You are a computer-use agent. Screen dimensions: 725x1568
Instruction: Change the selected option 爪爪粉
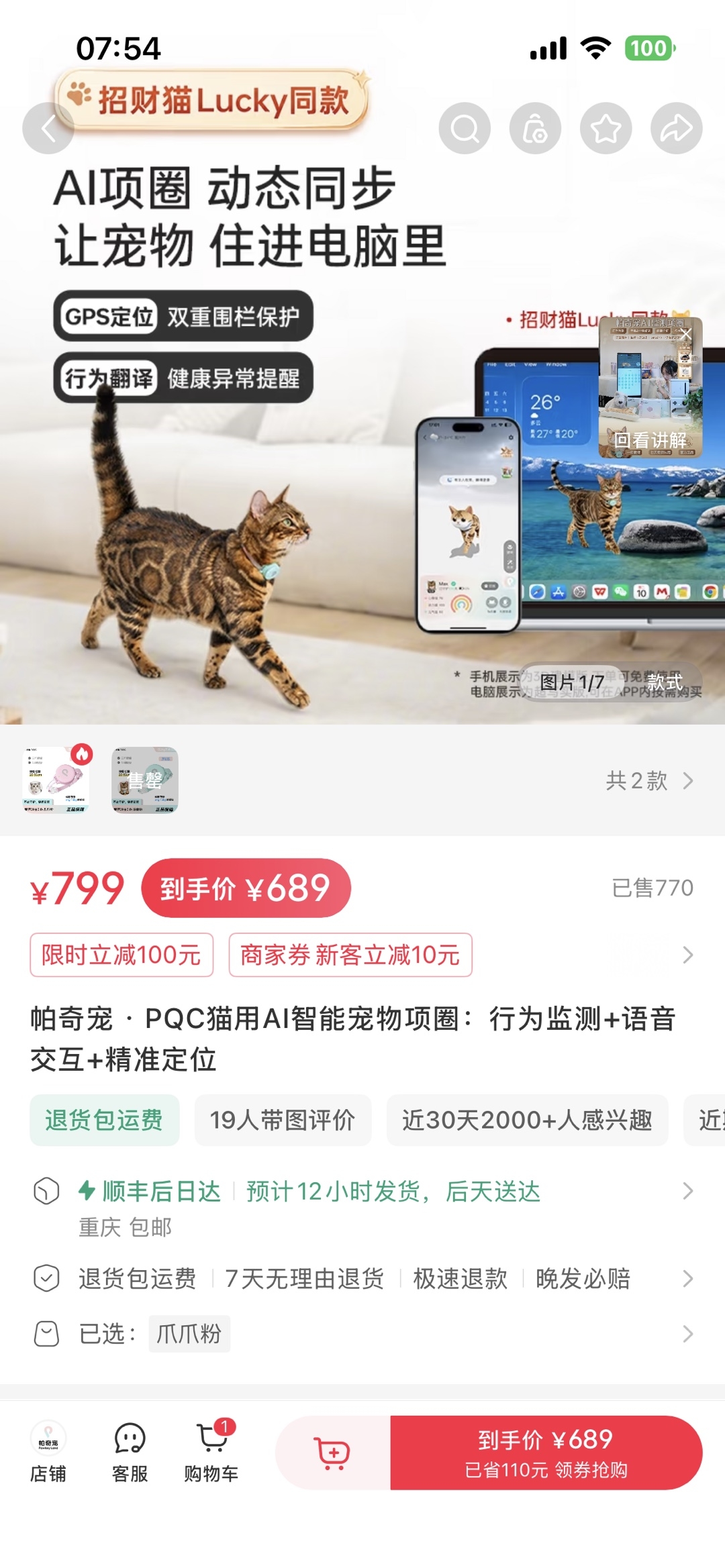[362, 1333]
